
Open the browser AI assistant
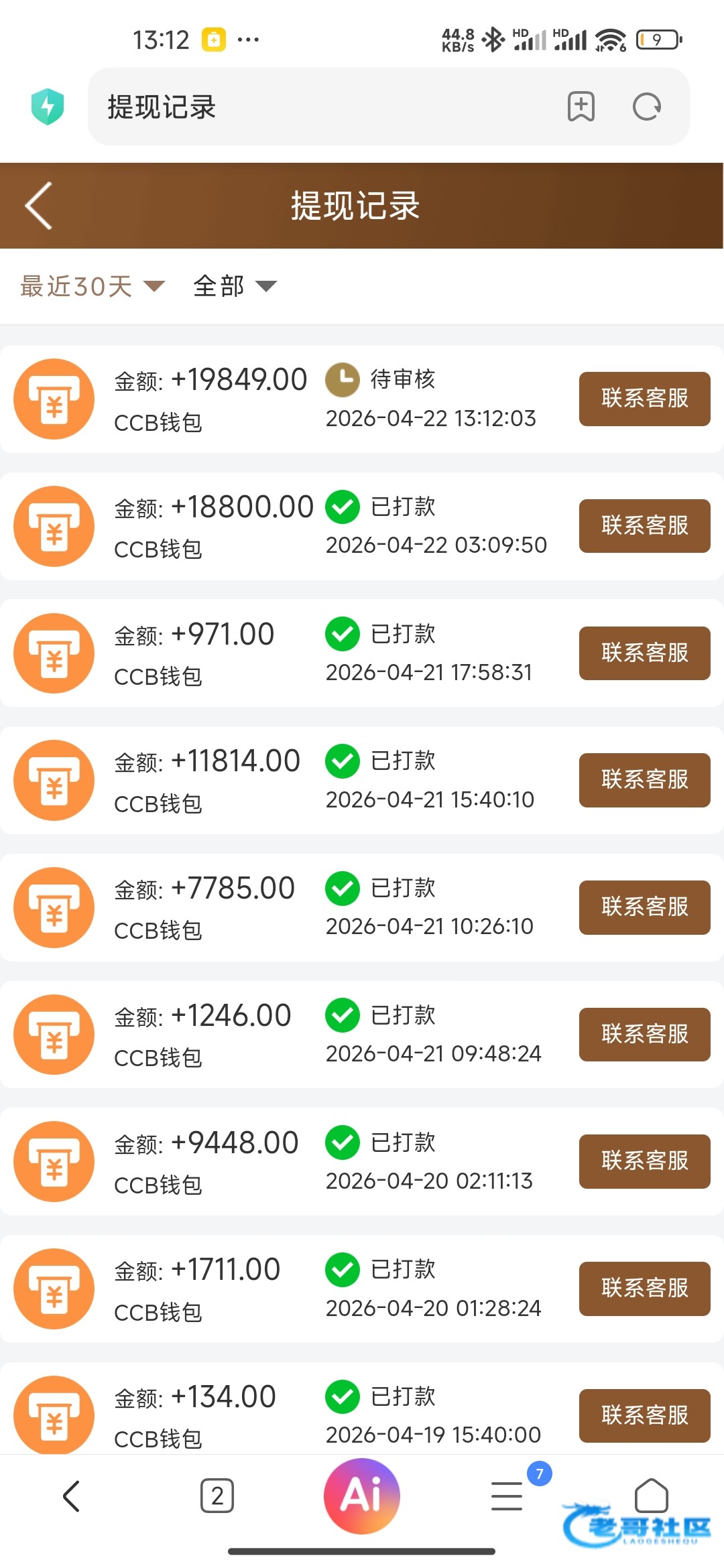pos(362,1496)
